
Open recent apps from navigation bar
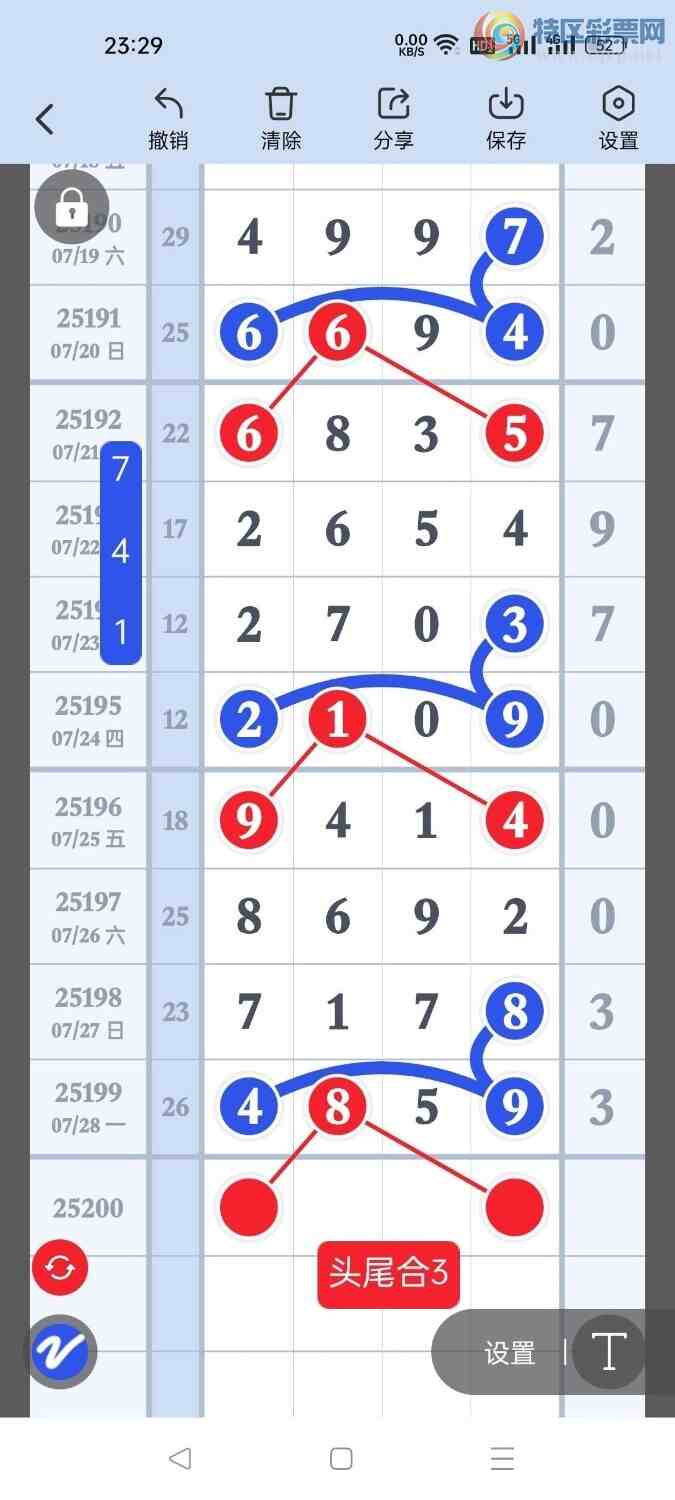click(x=502, y=1458)
